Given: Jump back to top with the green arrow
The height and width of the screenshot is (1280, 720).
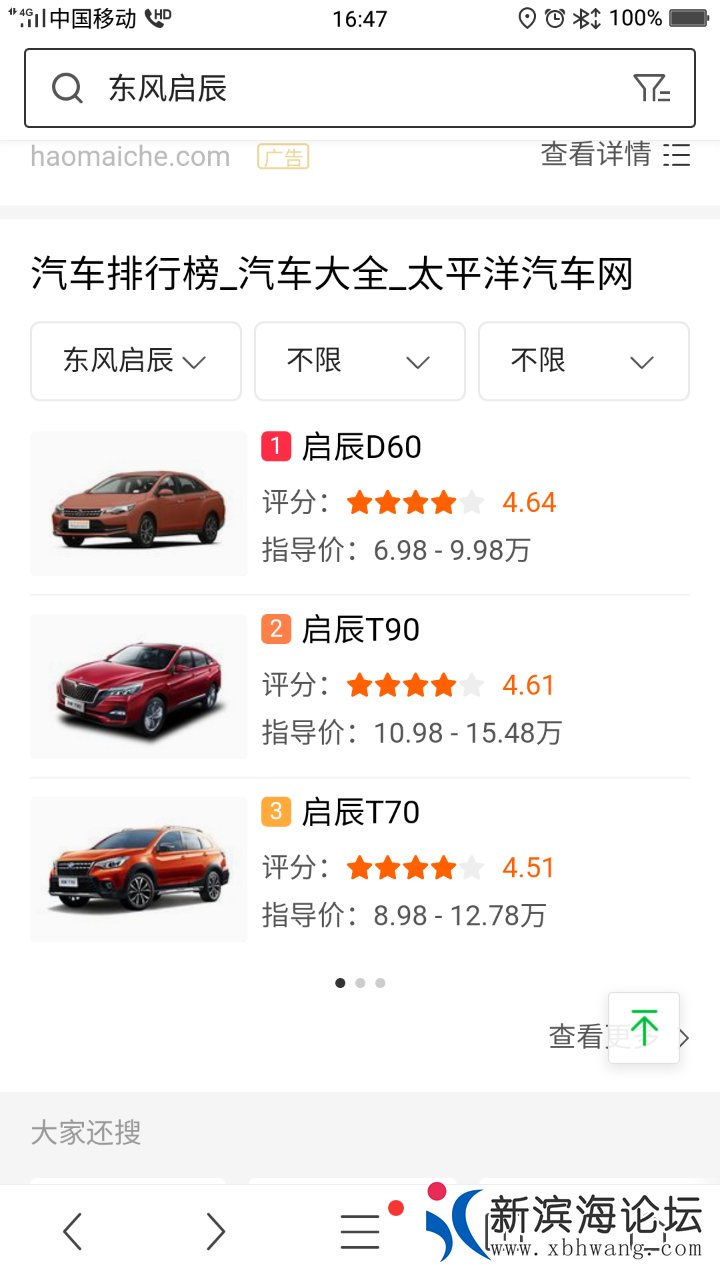Looking at the screenshot, I should [x=644, y=1027].
